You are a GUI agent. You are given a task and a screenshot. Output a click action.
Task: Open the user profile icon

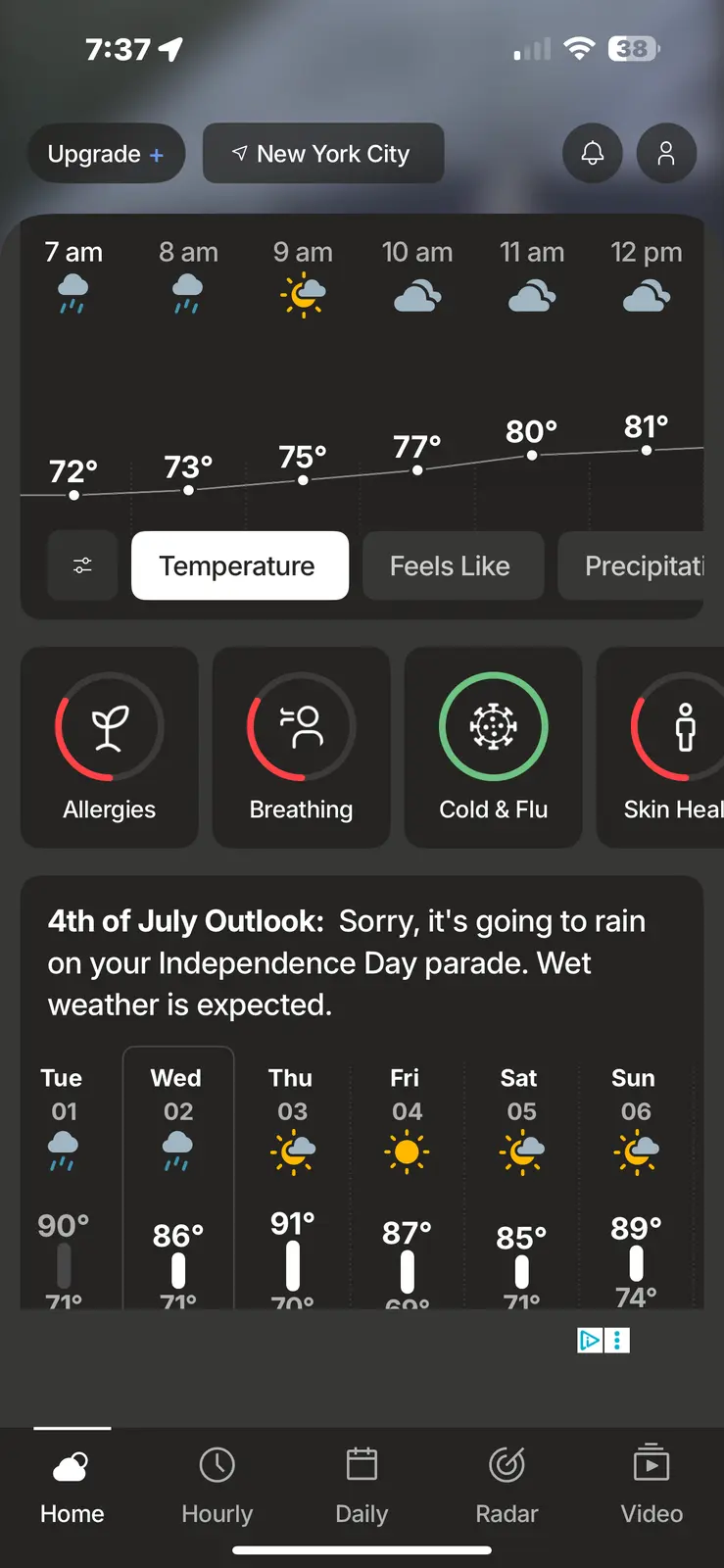point(666,154)
